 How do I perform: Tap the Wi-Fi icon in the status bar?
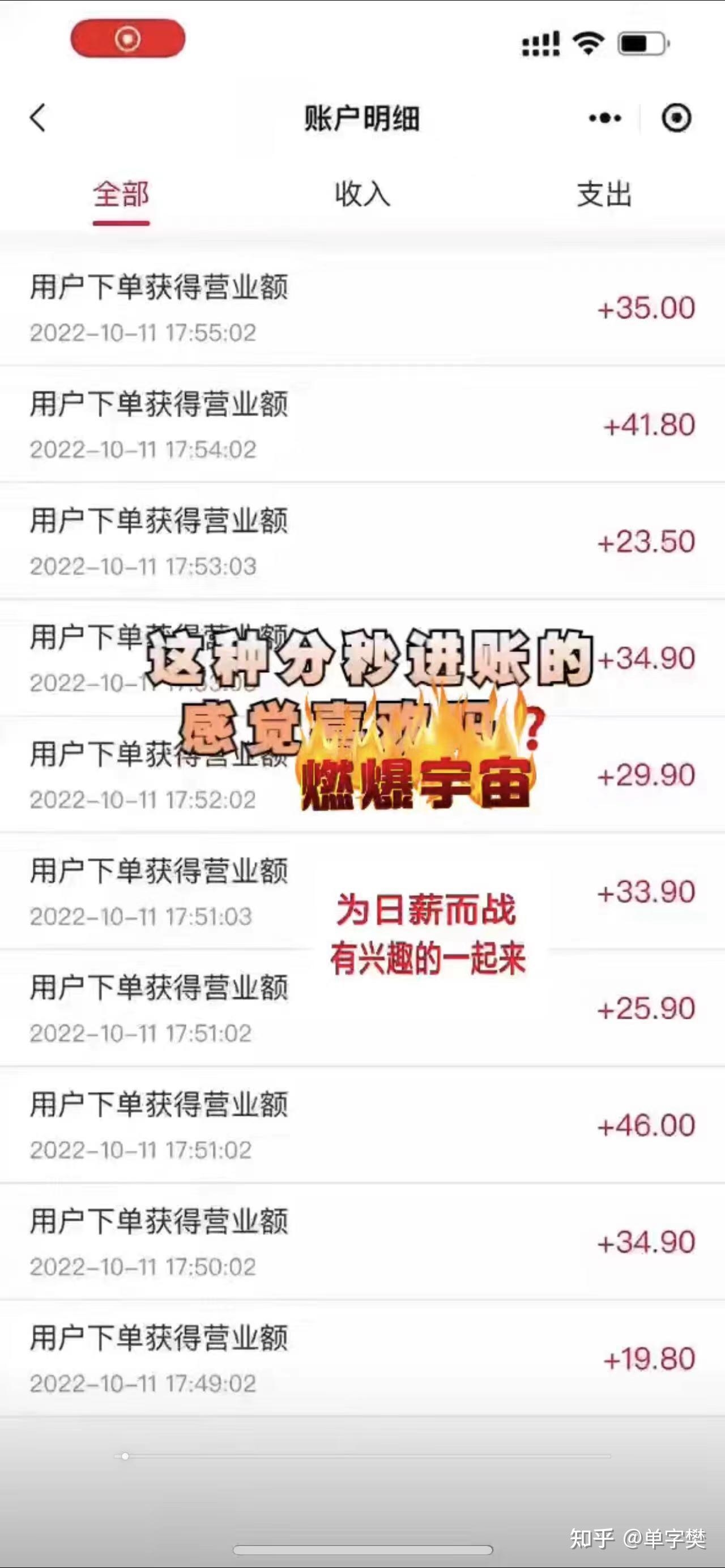tap(586, 41)
